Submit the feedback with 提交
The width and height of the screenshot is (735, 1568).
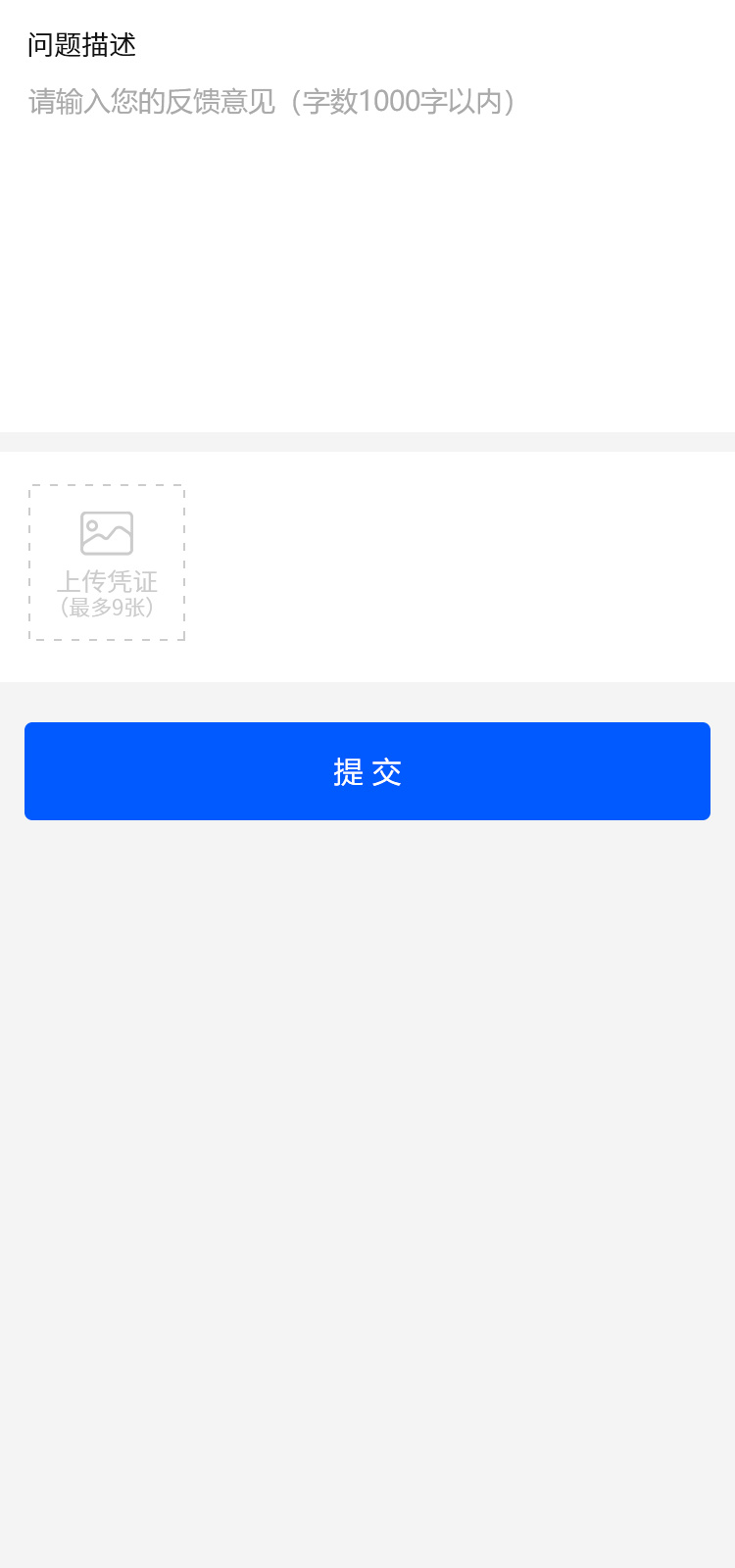click(x=367, y=771)
